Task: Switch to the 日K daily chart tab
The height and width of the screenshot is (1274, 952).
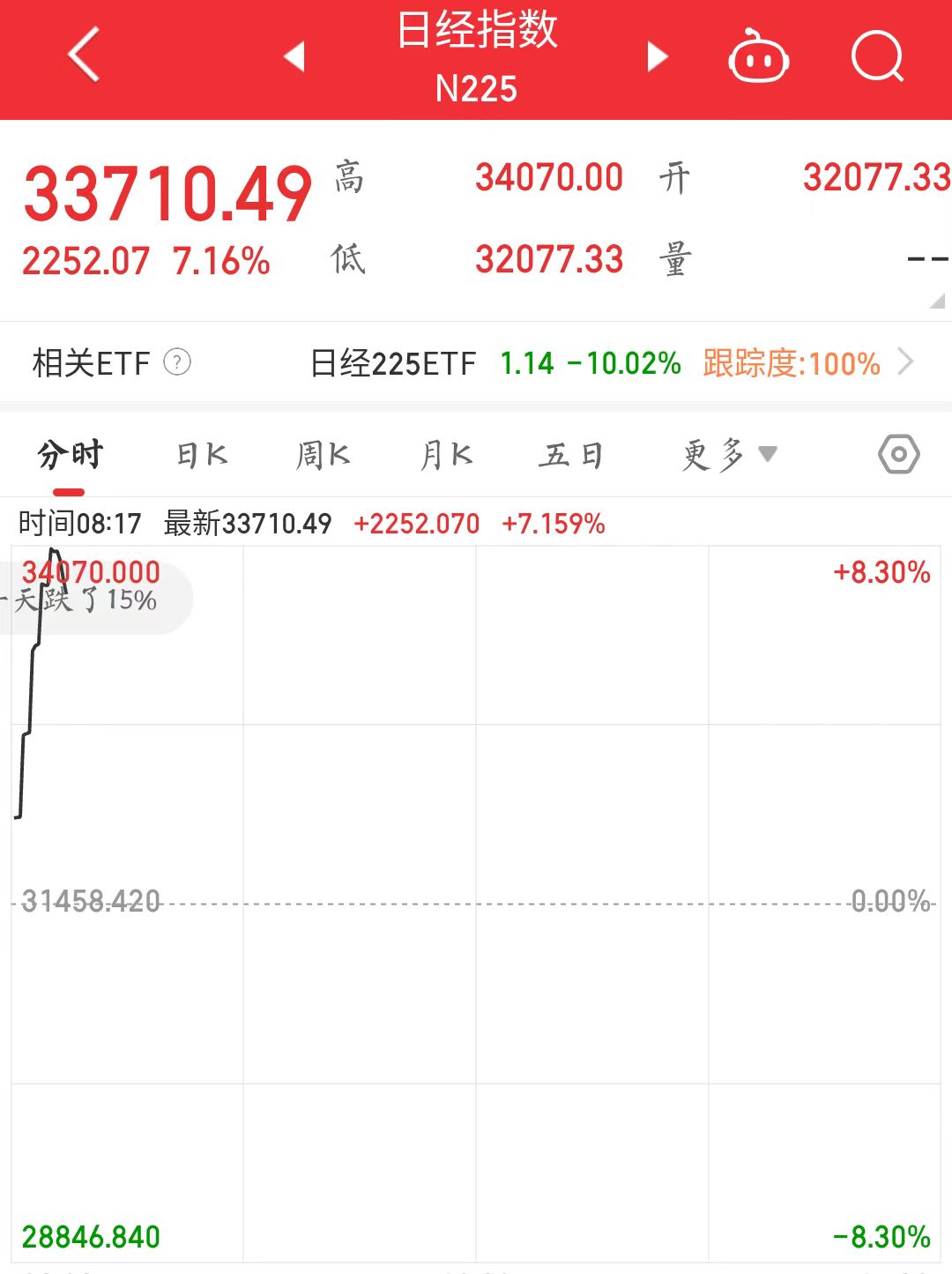Action: (x=203, y=454)
